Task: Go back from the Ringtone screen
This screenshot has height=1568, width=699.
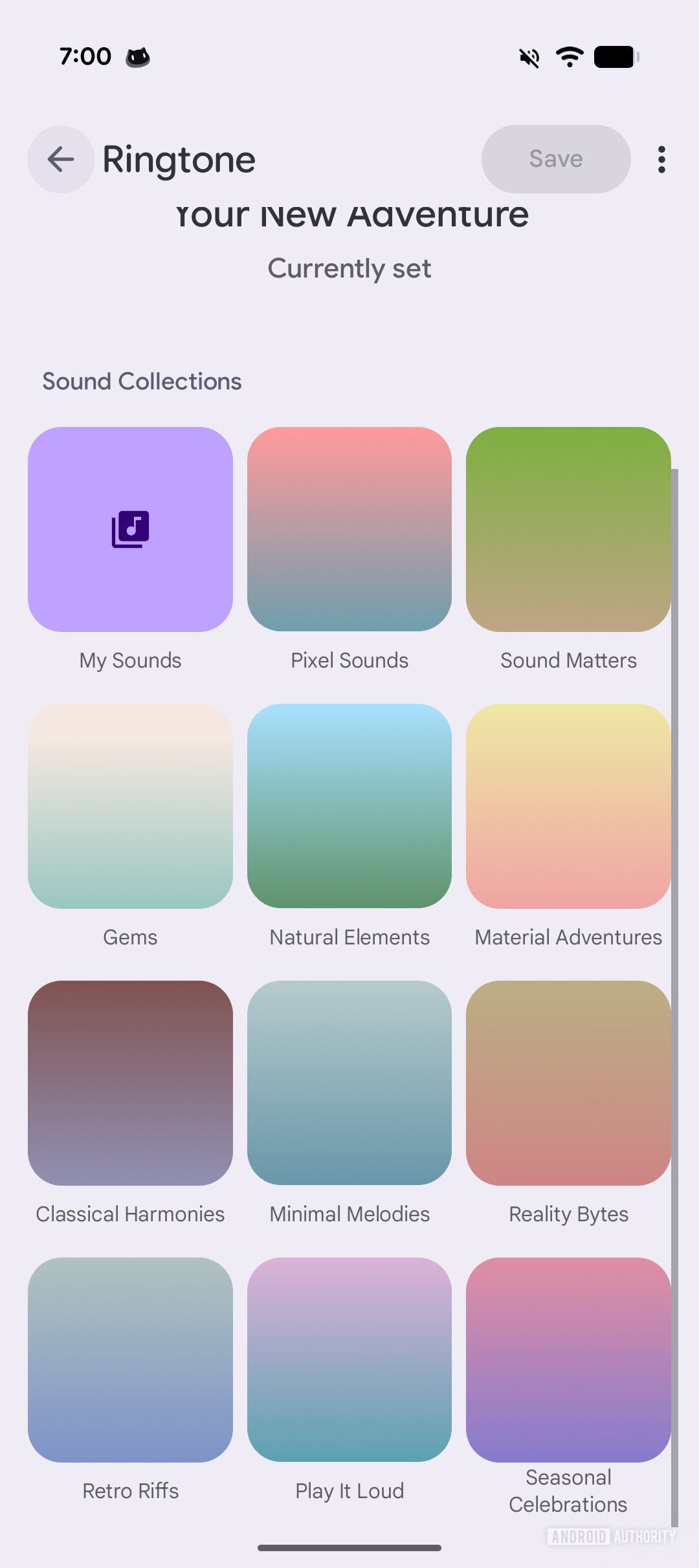Action: point(61,159)
